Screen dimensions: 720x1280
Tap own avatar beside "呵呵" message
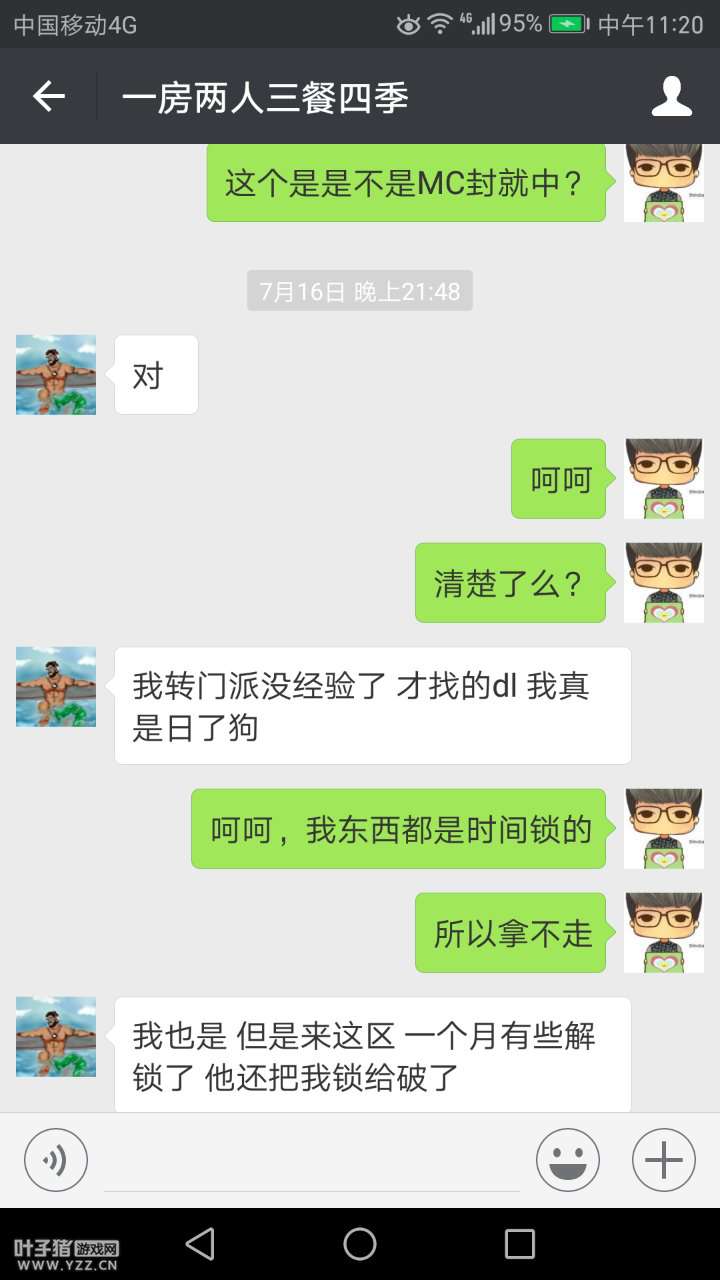(x=664, y=479)
